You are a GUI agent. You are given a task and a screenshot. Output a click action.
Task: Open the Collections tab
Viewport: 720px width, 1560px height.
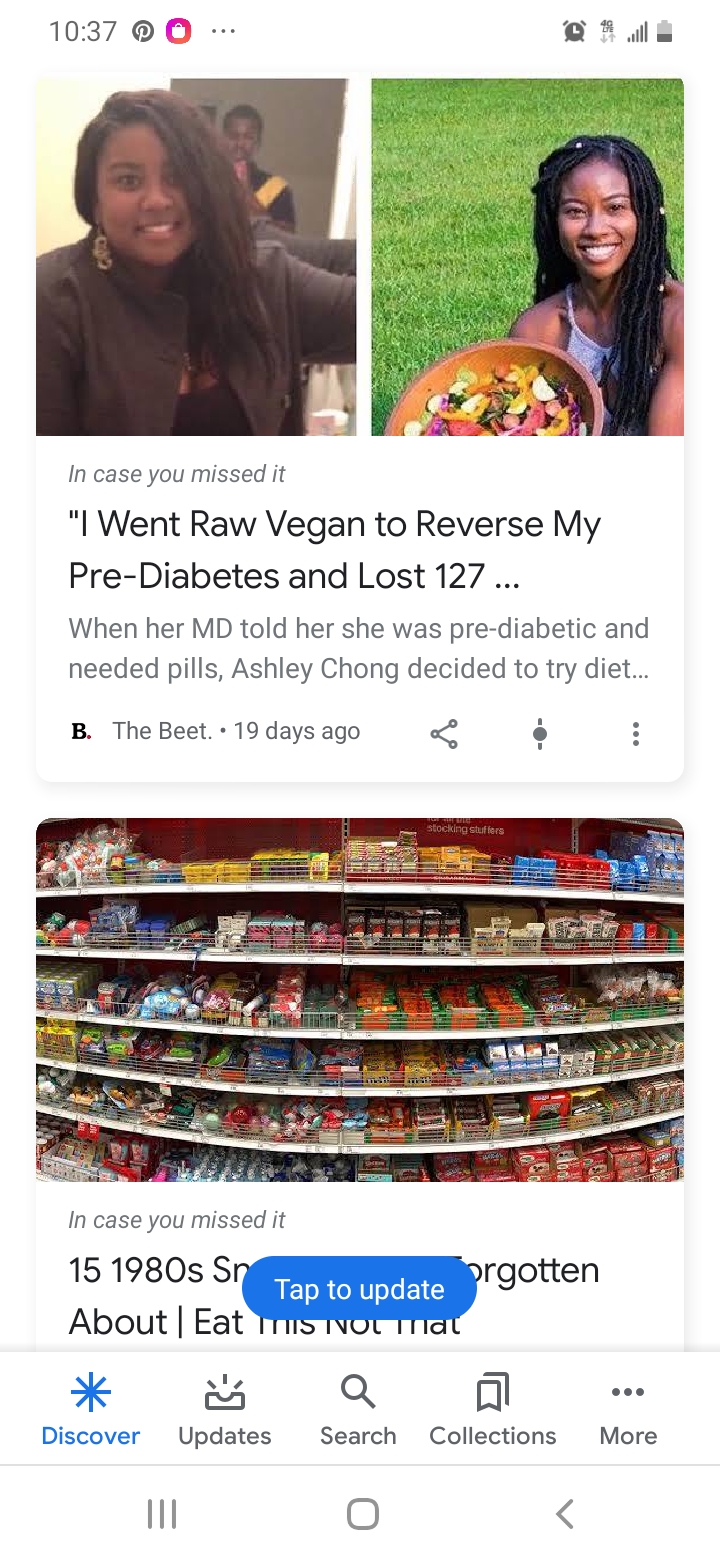pos(492,1410)
